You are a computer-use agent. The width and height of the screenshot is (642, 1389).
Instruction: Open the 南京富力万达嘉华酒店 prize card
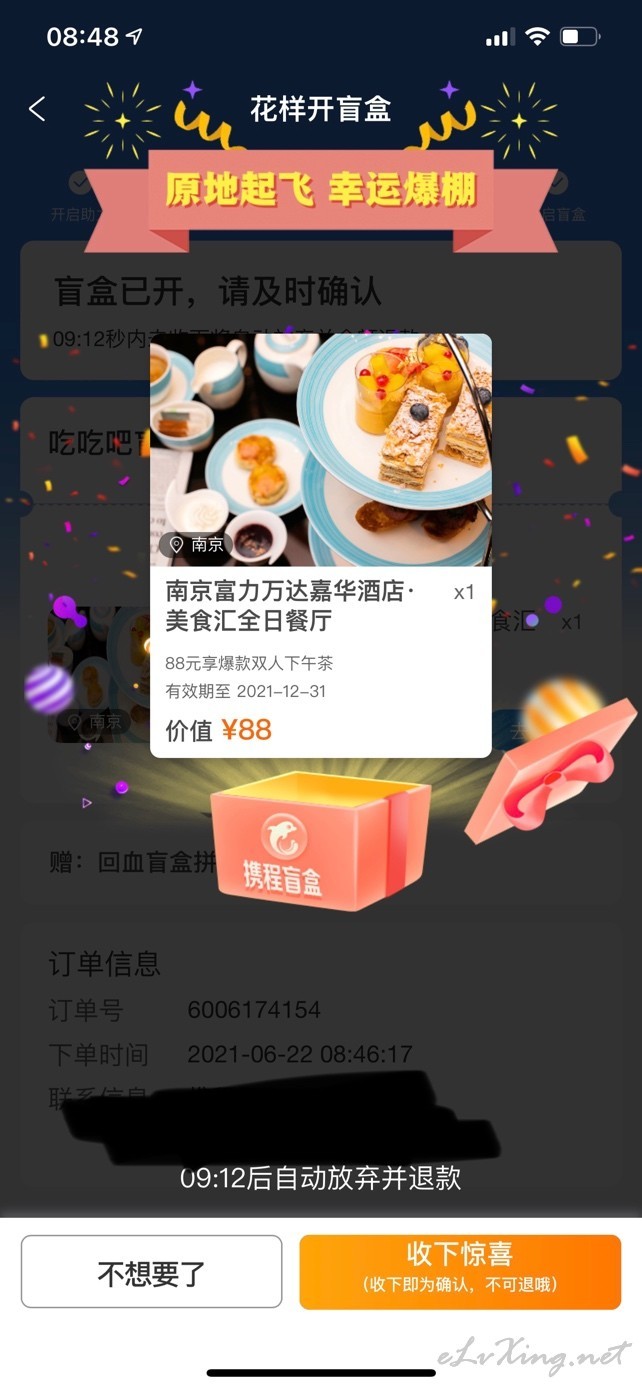point(321,546)
